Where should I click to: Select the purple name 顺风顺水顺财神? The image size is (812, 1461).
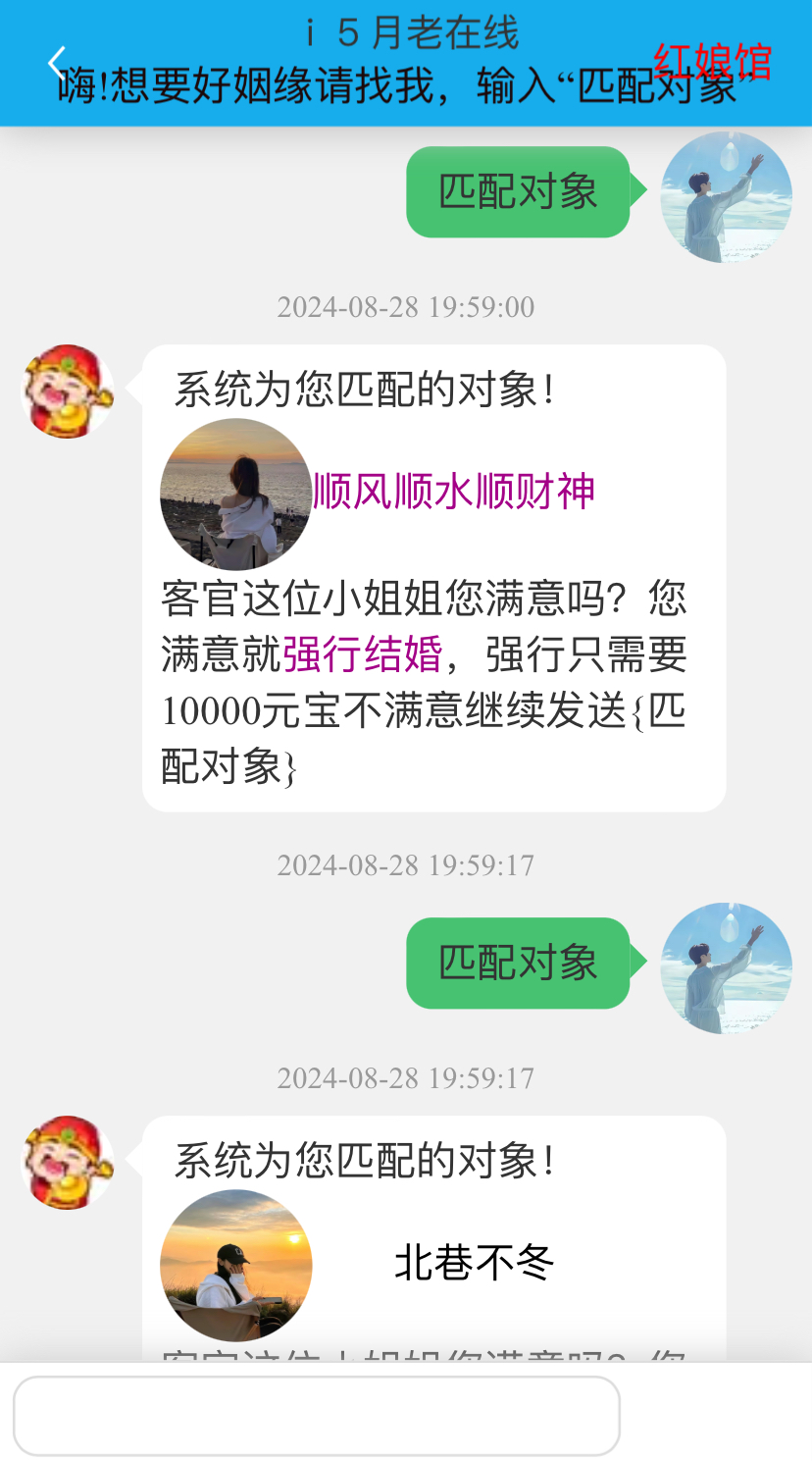456,491
